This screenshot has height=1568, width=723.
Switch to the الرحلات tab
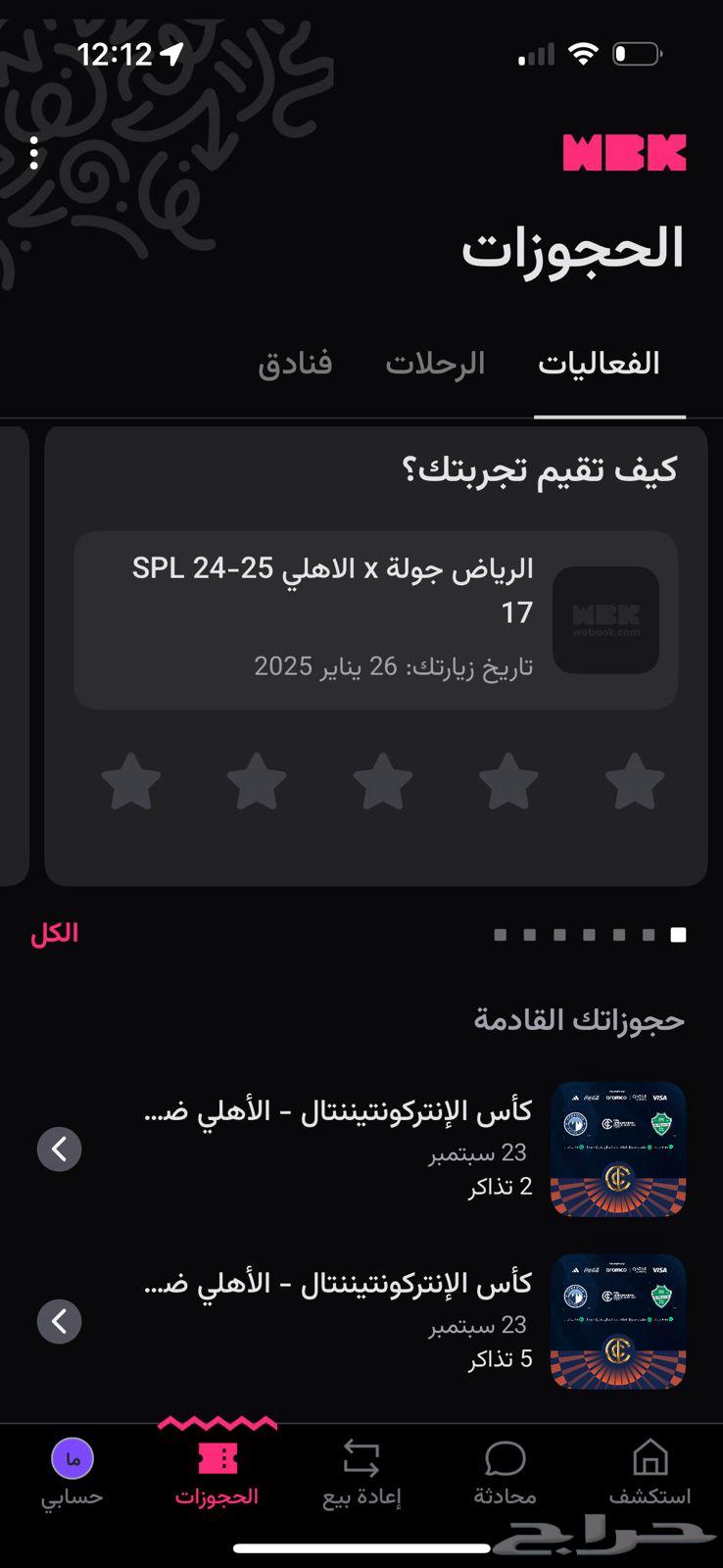435,363
